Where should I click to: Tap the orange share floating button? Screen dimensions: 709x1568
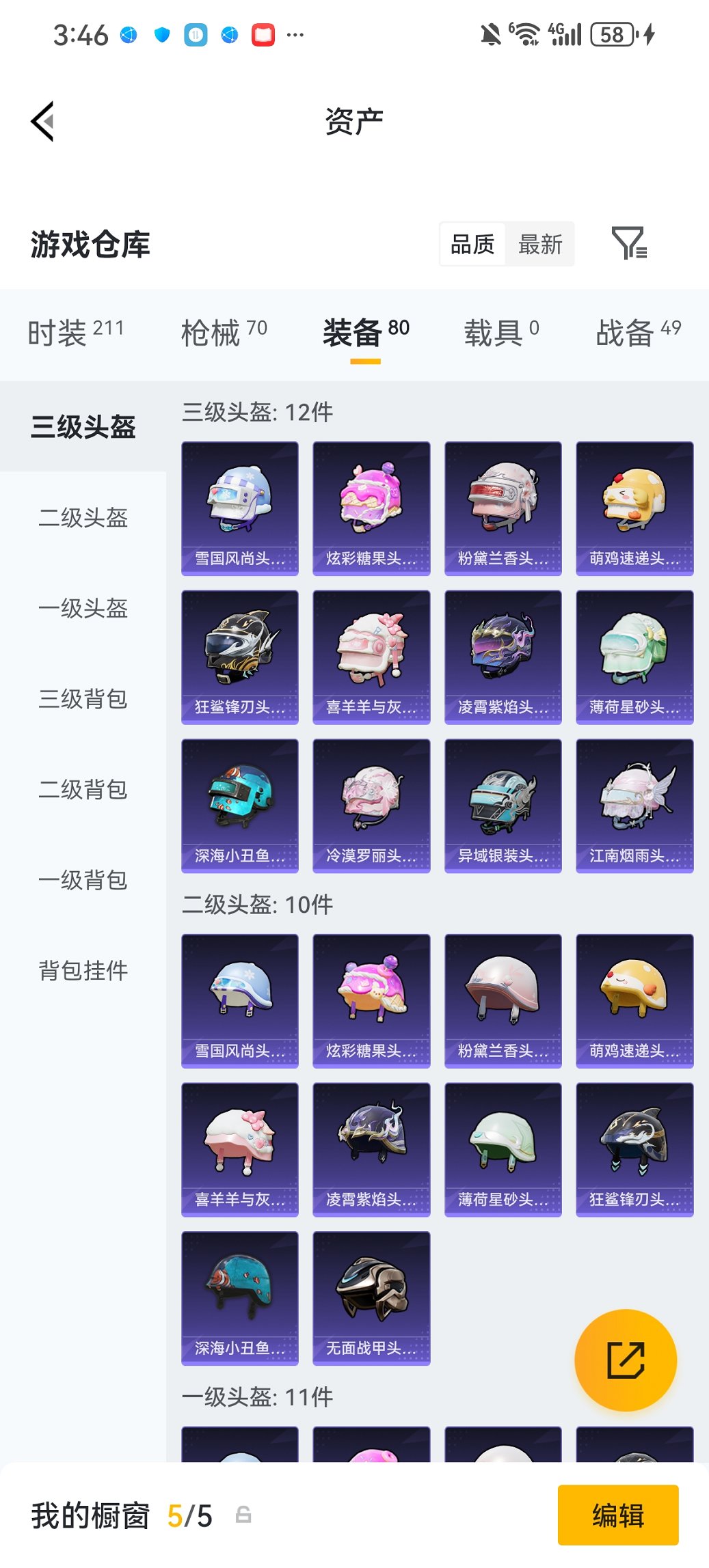626,1360
